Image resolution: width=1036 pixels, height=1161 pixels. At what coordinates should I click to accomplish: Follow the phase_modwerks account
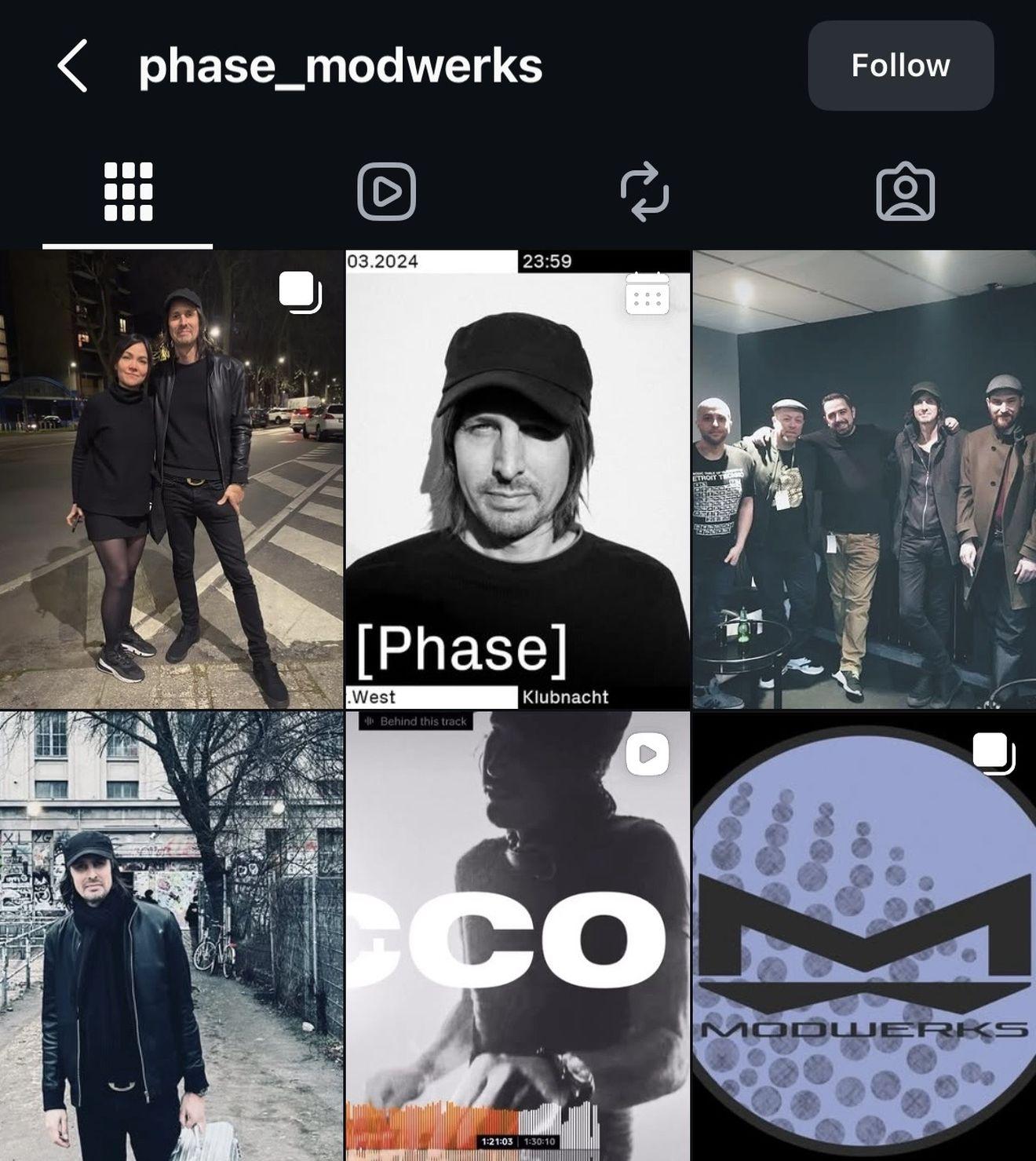[900, 66]
